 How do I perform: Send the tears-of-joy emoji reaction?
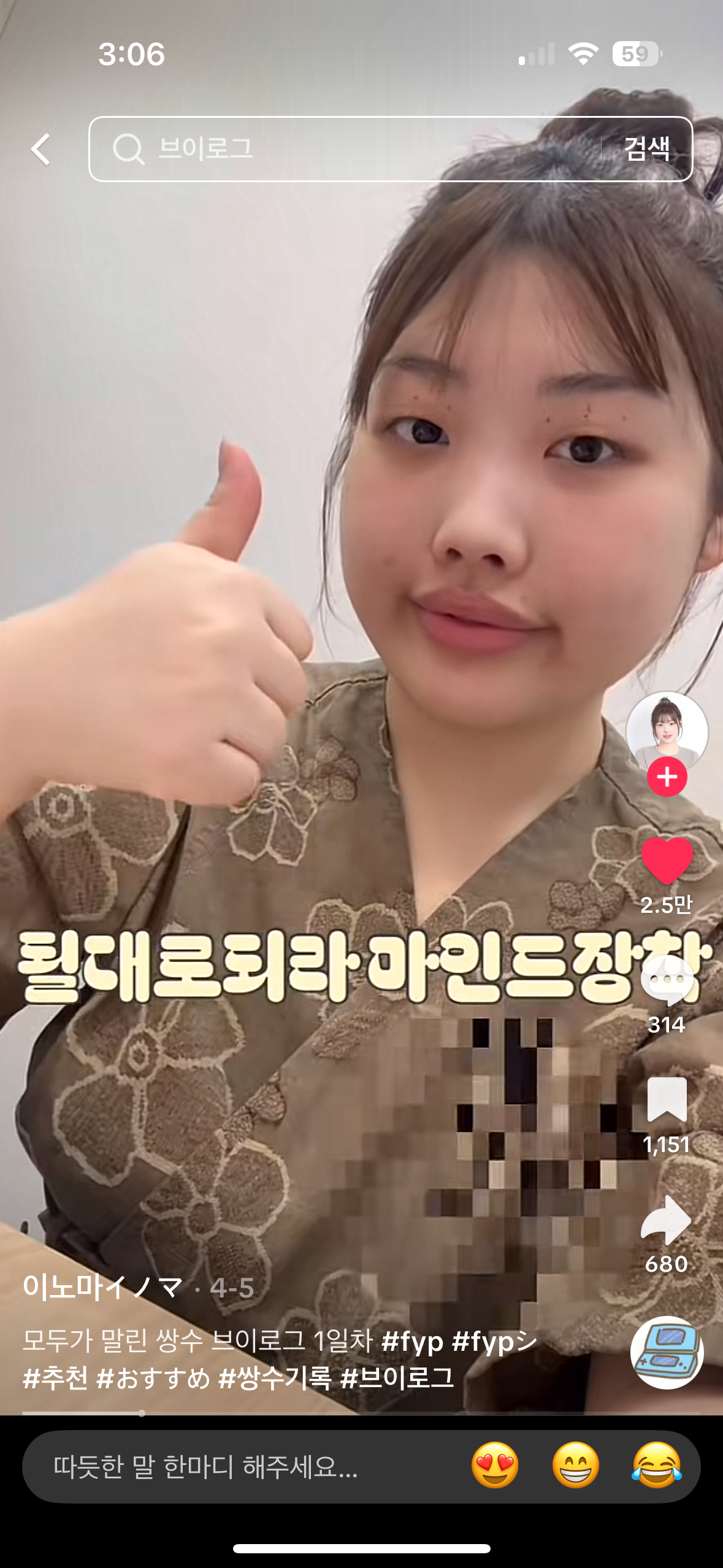657,1465
